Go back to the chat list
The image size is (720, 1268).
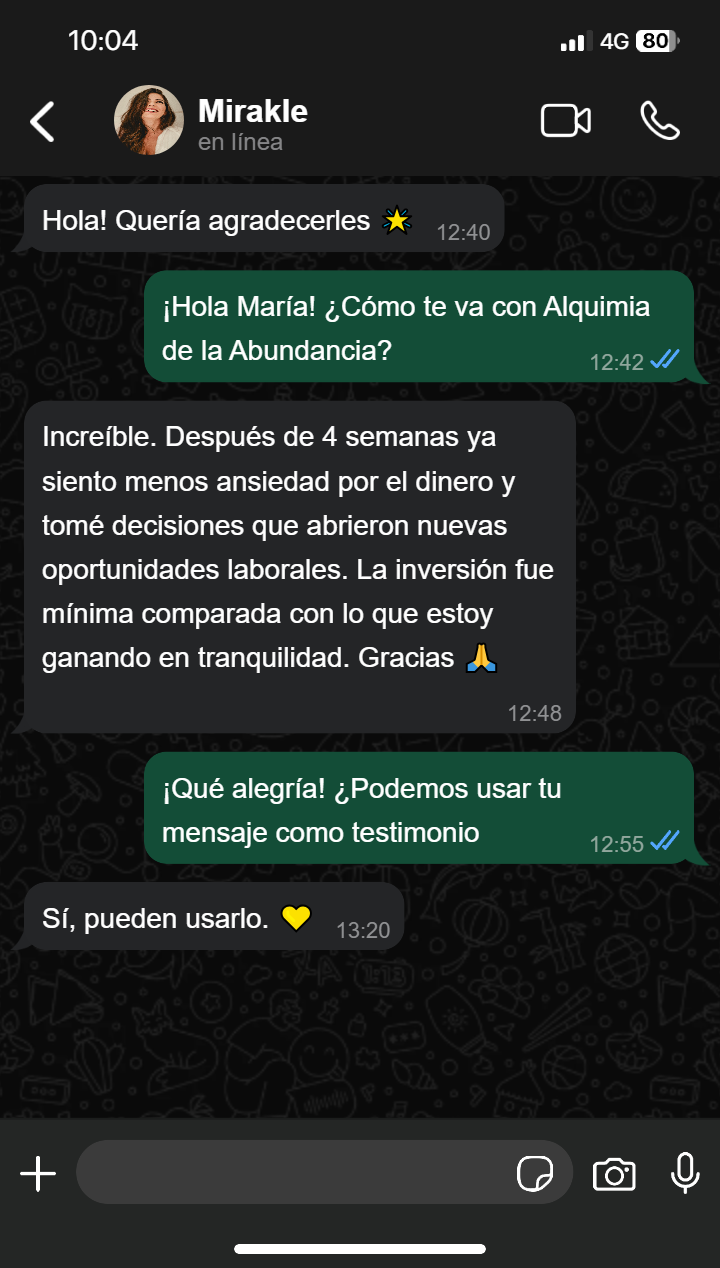[42, 121]
